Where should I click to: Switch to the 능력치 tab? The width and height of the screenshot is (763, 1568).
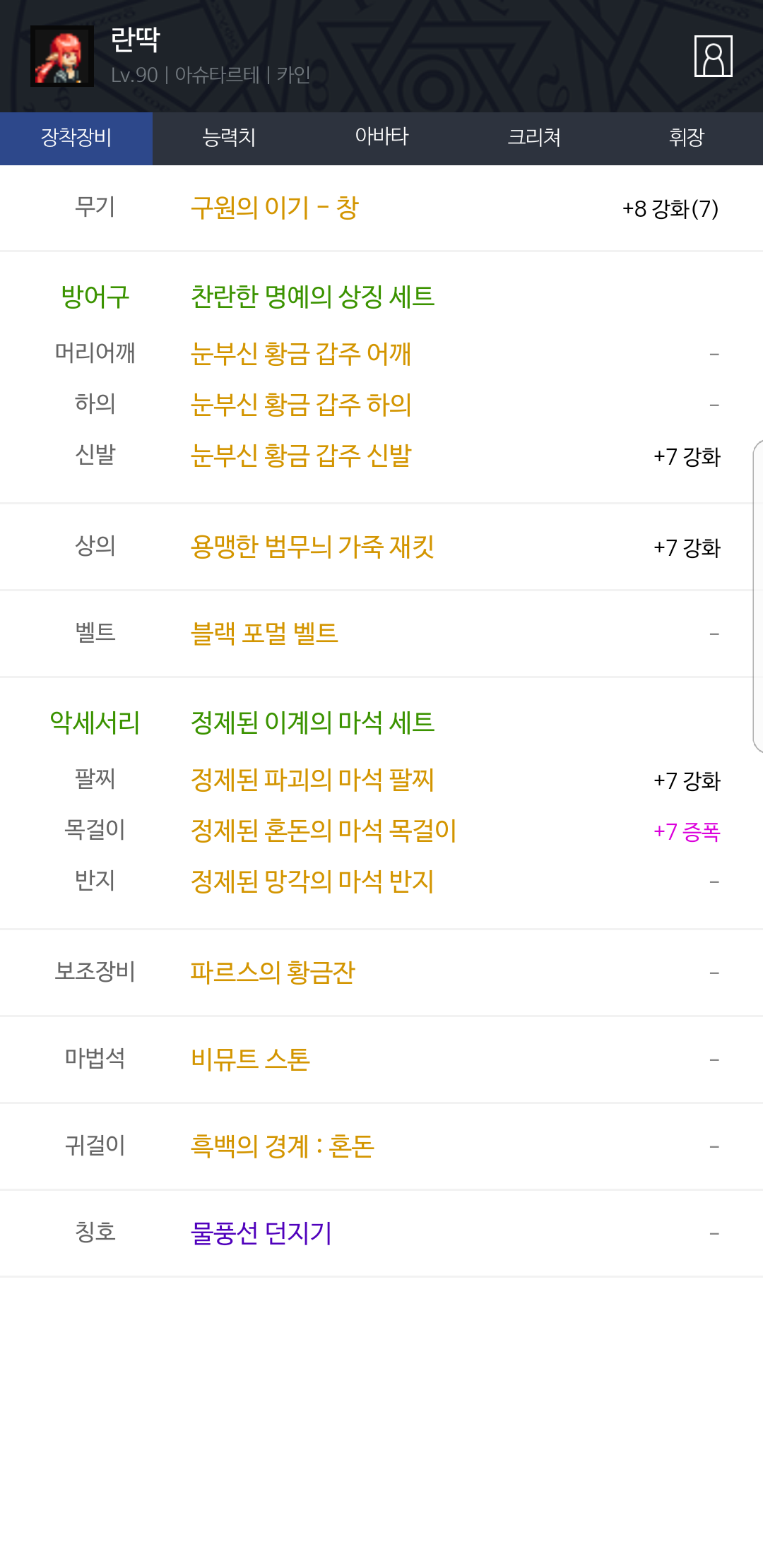229,138
